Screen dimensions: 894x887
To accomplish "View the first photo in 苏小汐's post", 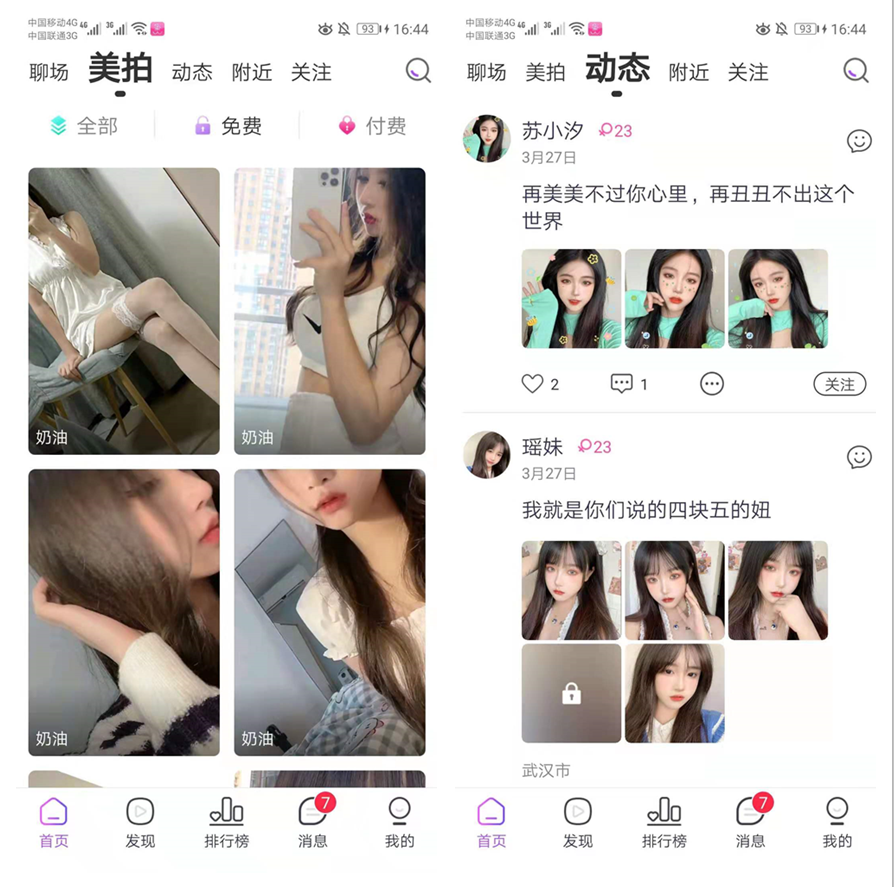I will tap(571, 298).
